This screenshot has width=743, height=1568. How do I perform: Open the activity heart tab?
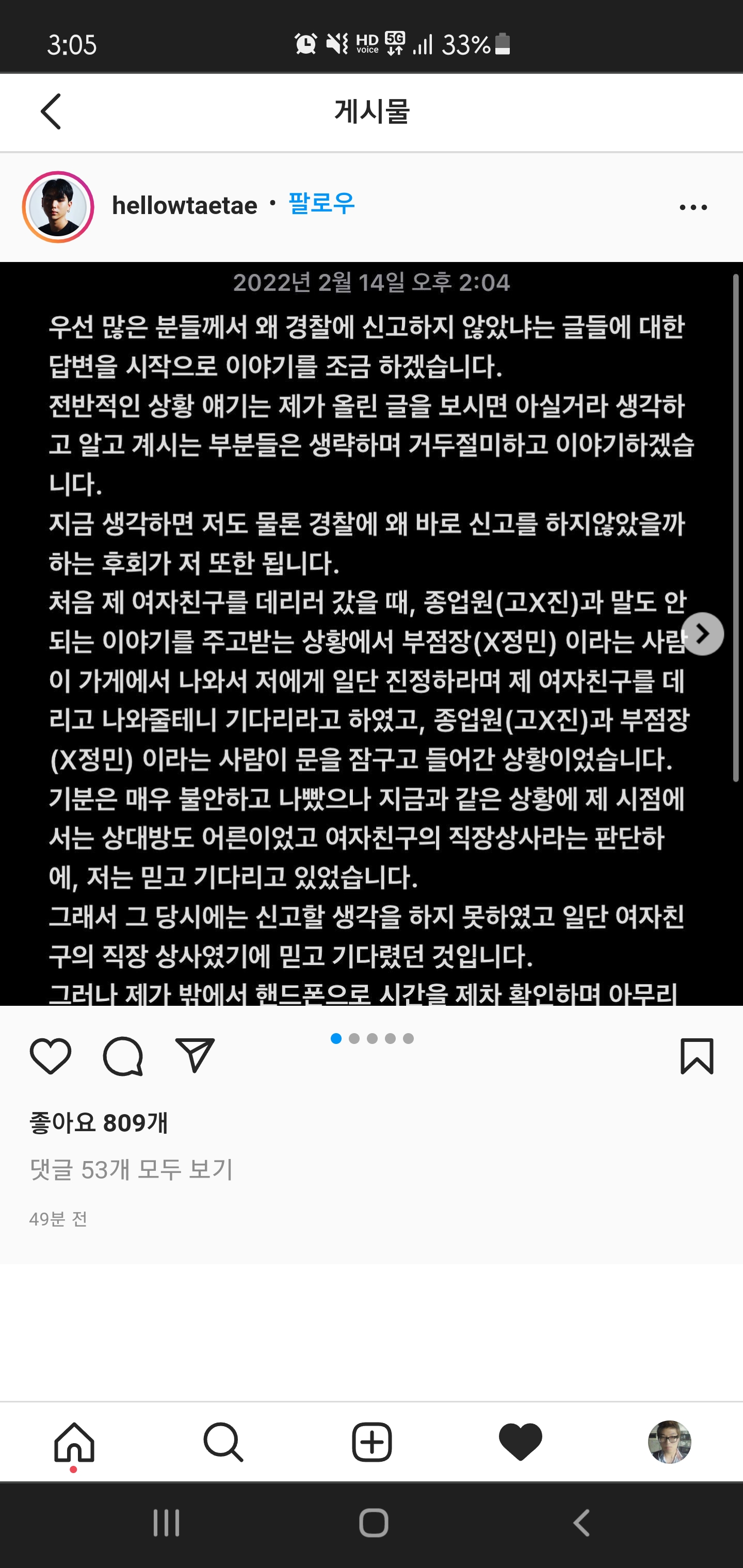pos(520,1443)
